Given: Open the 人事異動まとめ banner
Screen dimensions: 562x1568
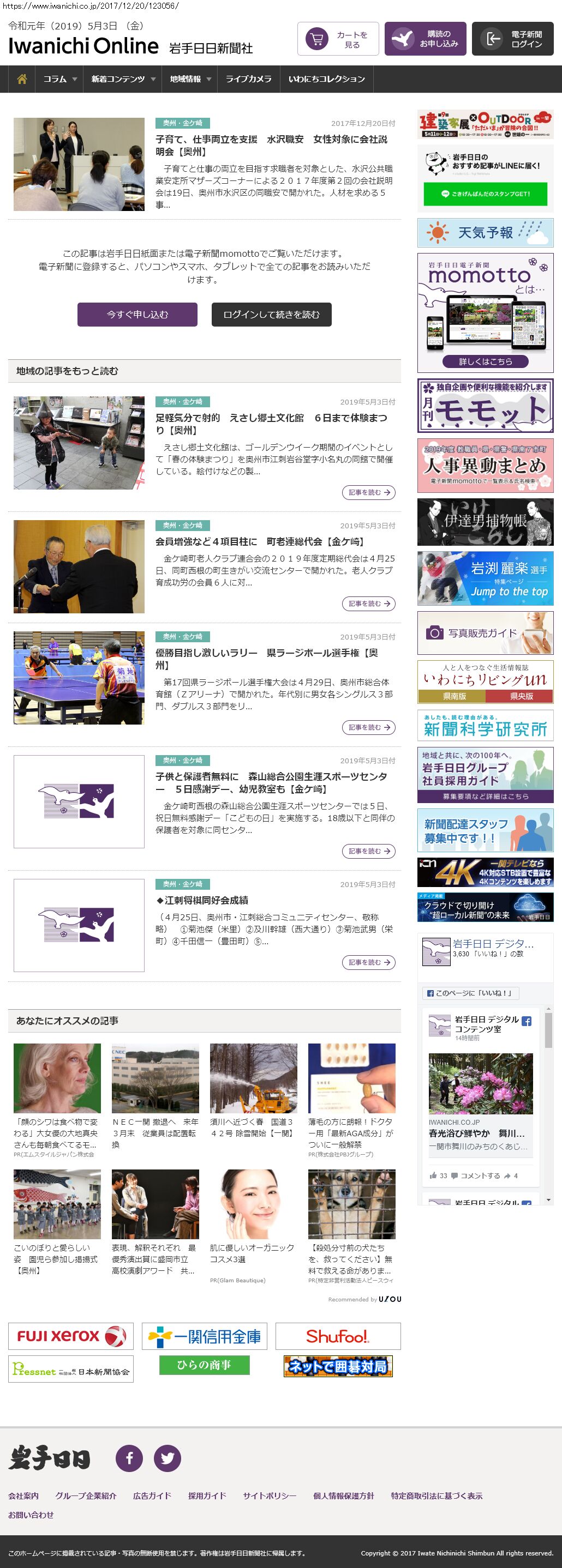Looking at the screenshot, I should [485, 466].
